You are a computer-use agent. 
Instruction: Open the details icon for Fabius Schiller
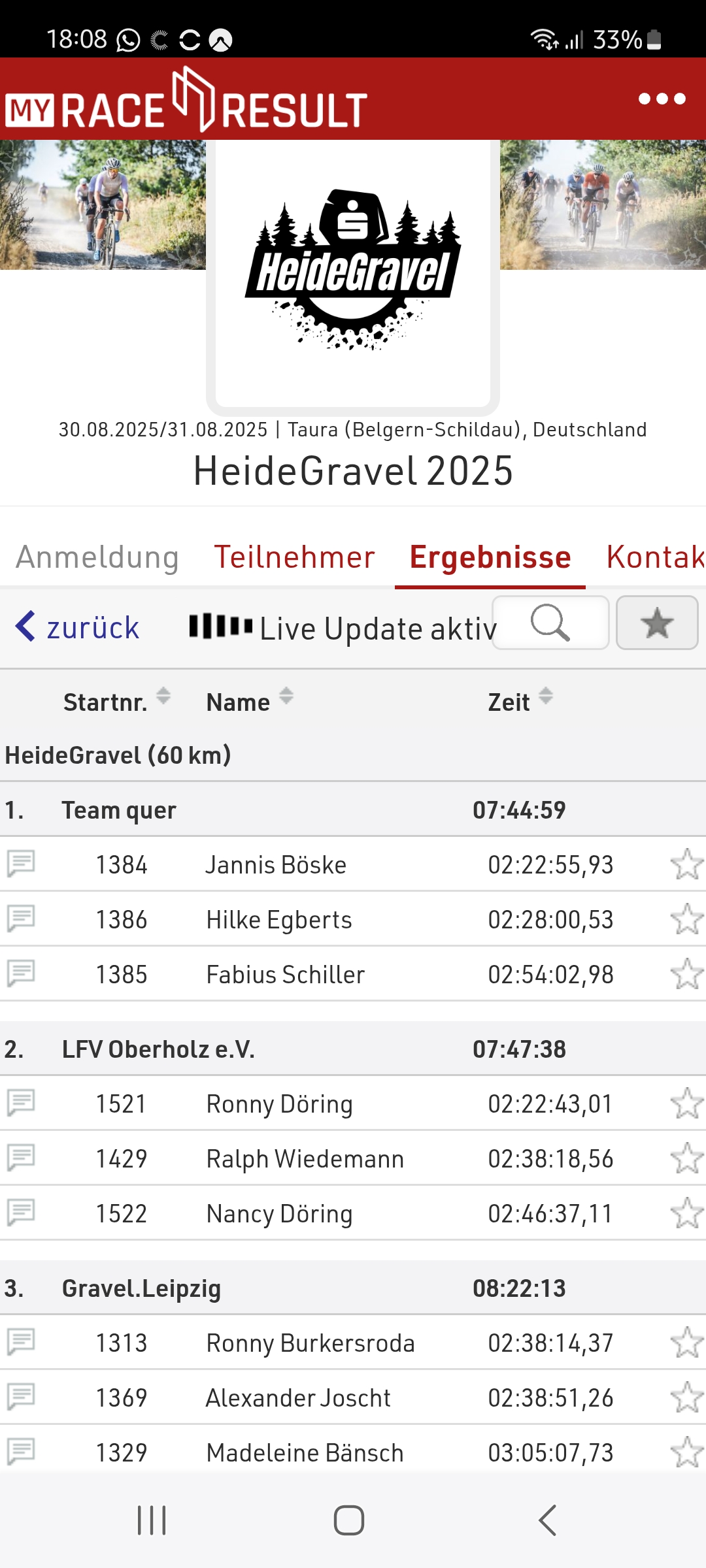coord(21,973)
